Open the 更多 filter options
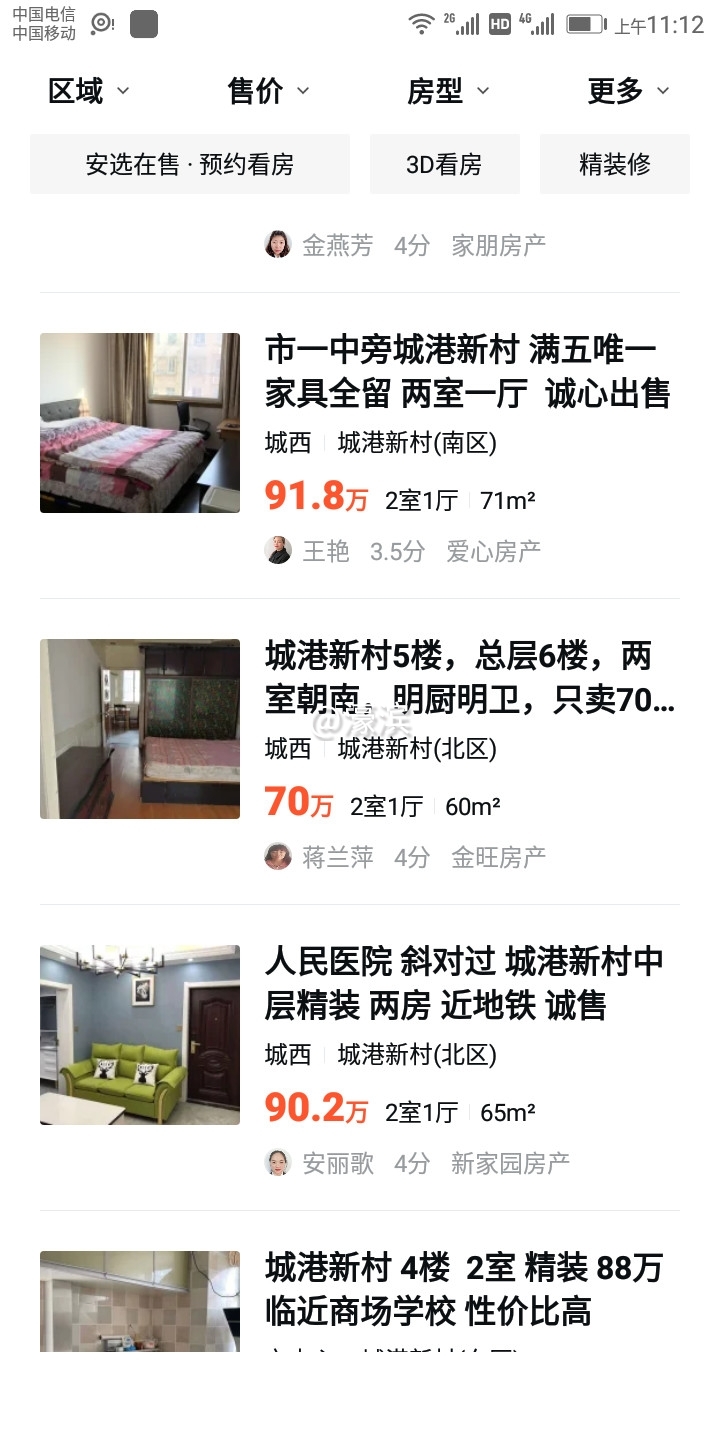The image size is (720, 1440). pyautogui.click(x=628, y=92)
